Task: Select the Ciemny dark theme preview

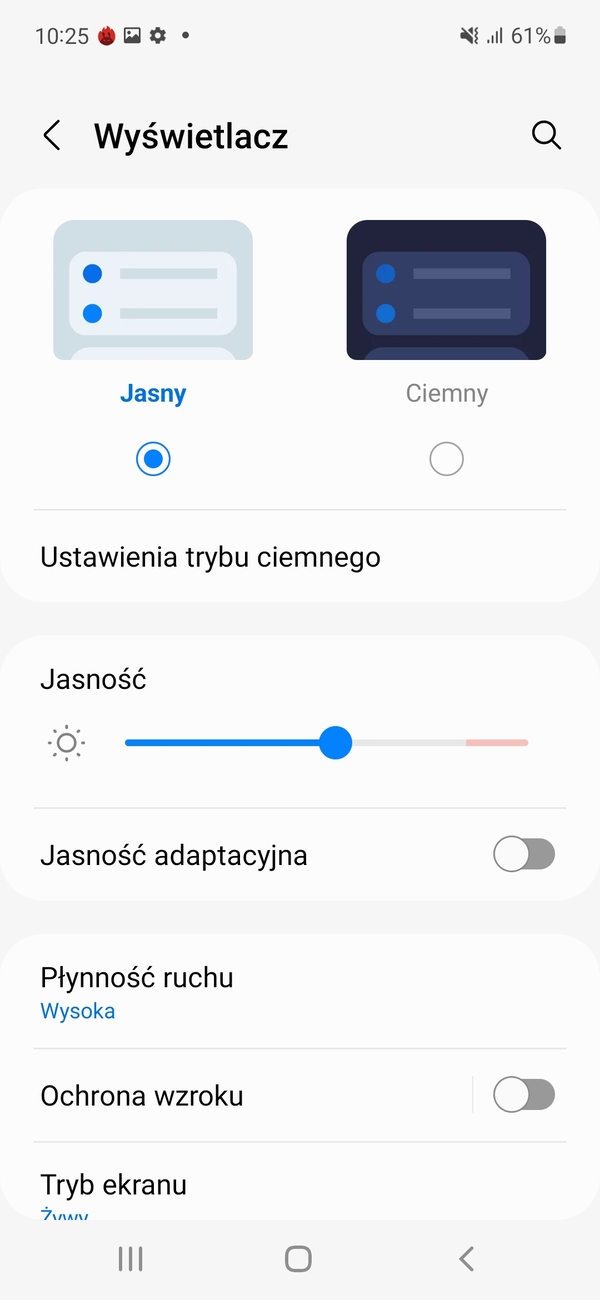Action: coord(446,290)
